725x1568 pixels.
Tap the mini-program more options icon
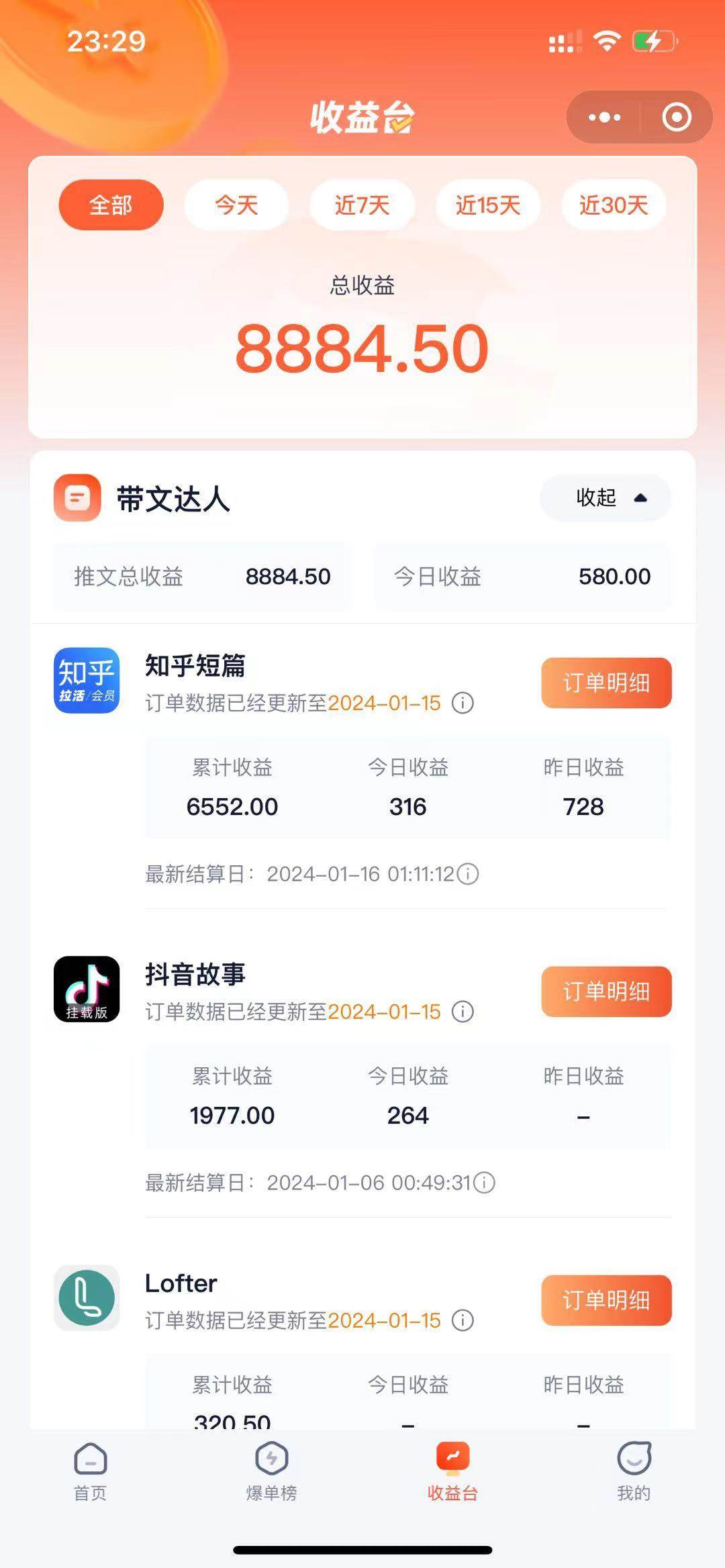(602, 117)
